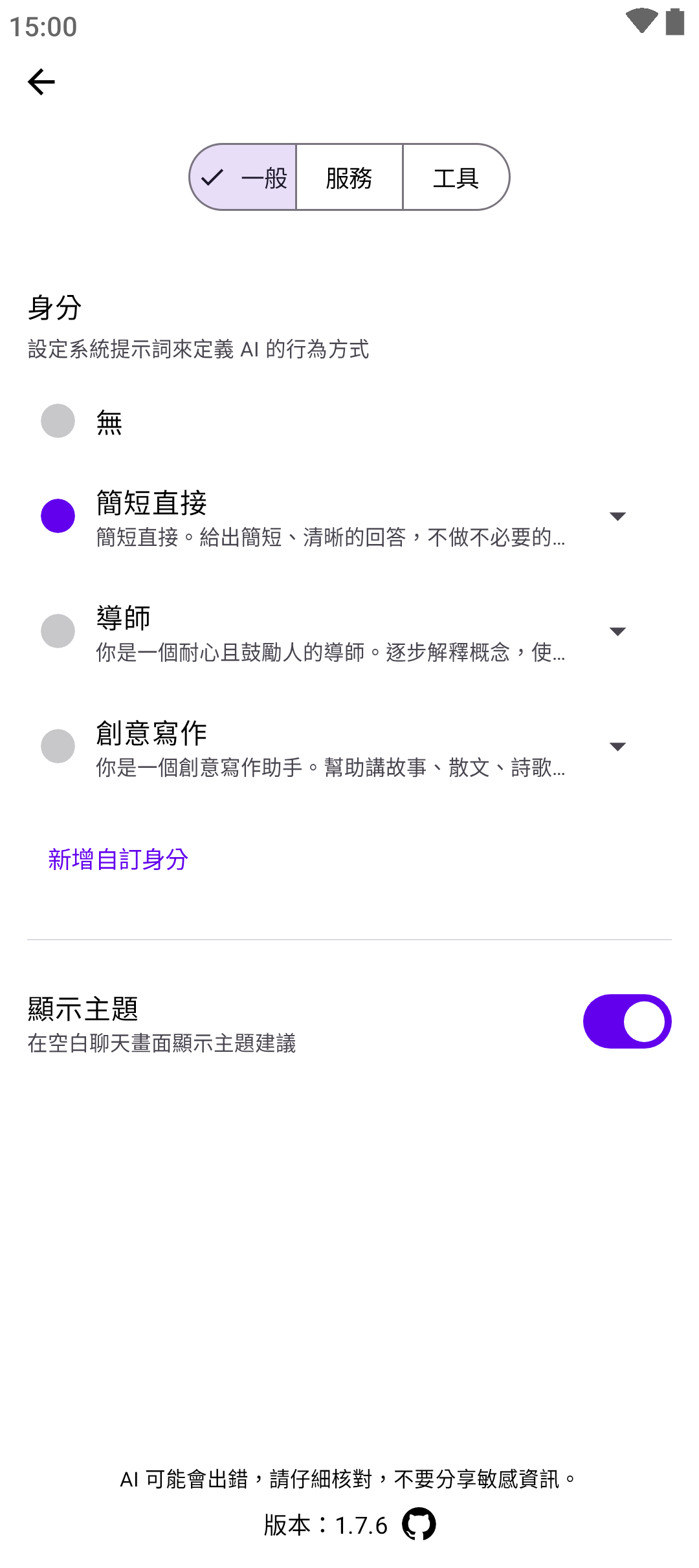
Task: Toggle the 顯示主題 switch off
Action: 627,1021
